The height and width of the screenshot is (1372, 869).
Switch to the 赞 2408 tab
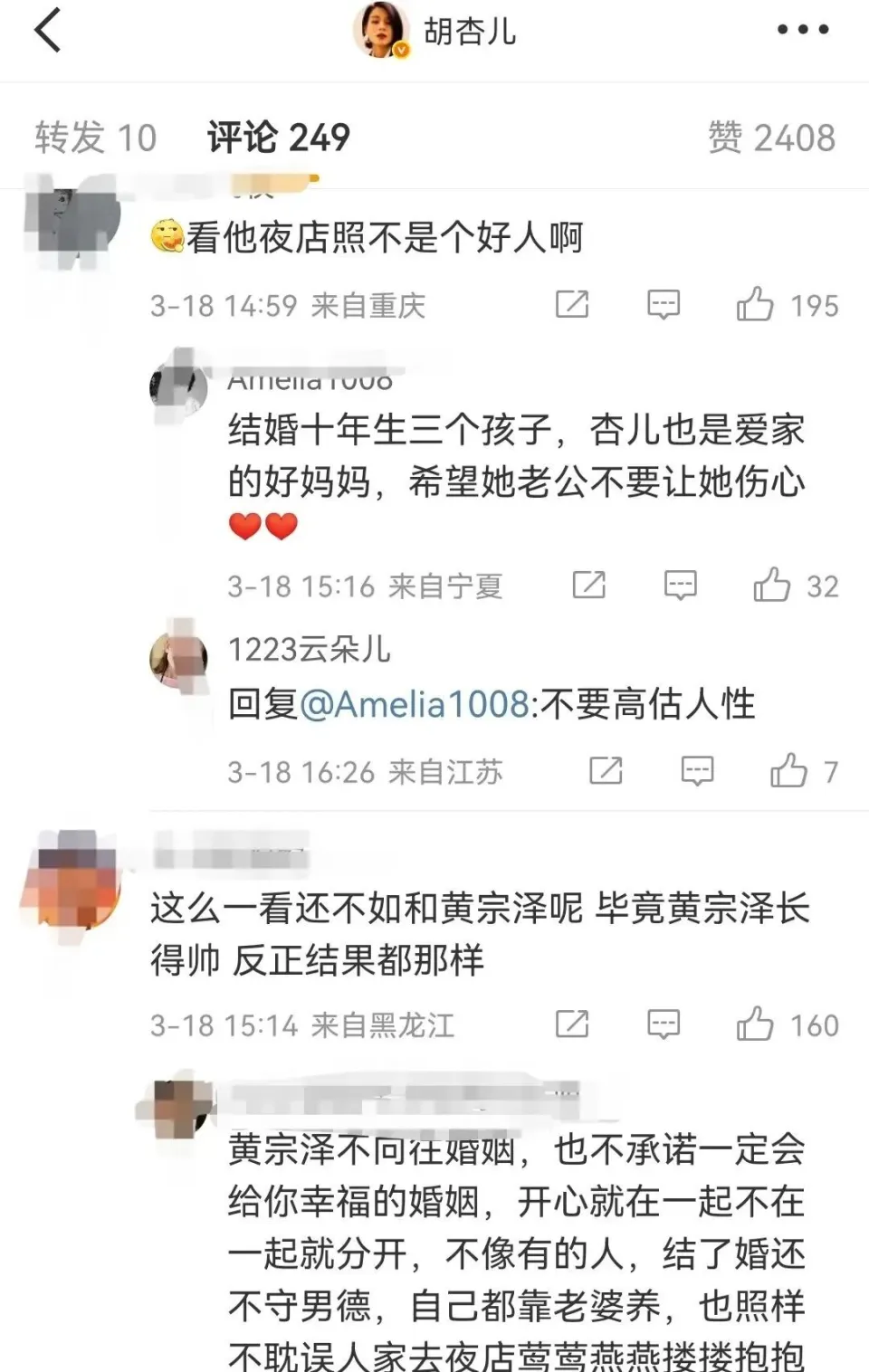[x=770, y=138]
